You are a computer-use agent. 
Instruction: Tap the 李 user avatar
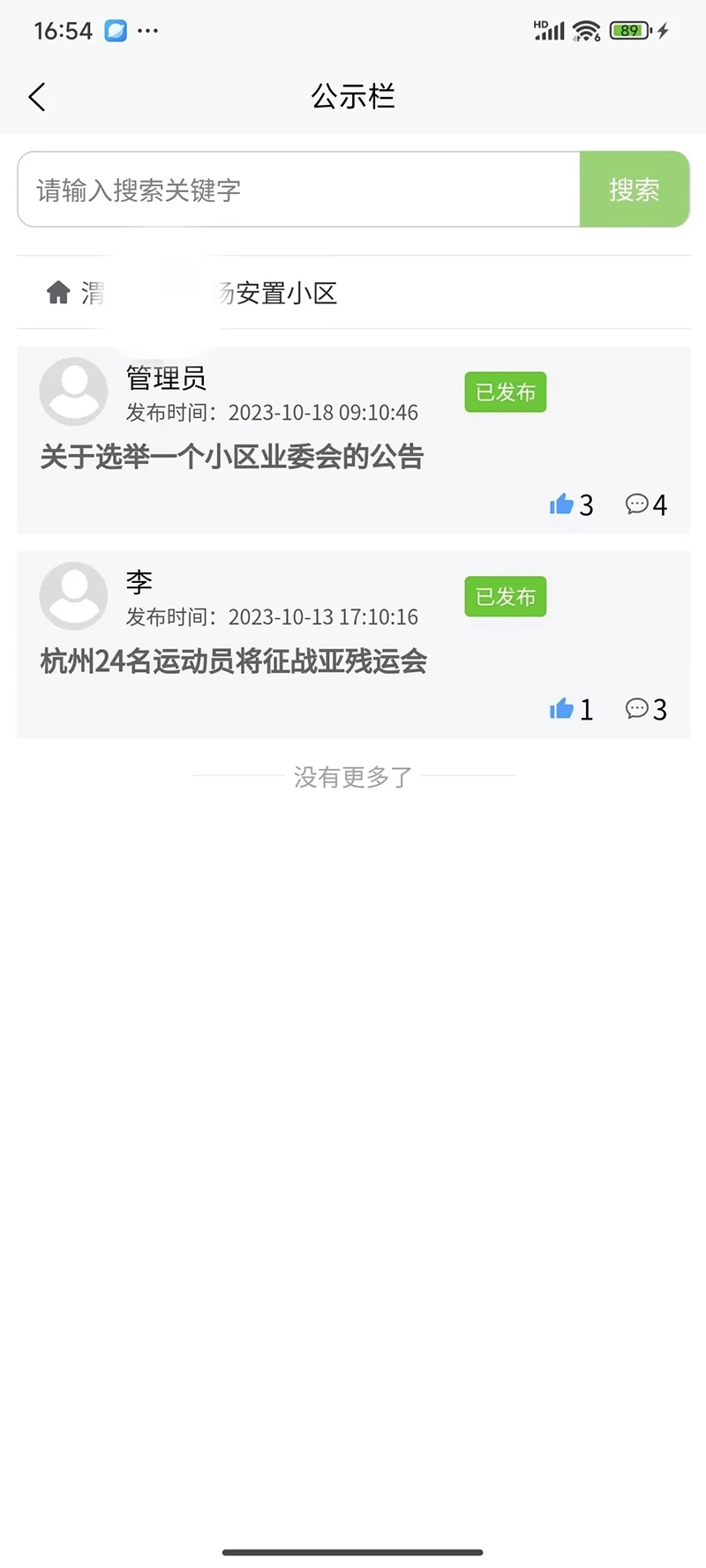pyautogui.click(x=73, y=595)
